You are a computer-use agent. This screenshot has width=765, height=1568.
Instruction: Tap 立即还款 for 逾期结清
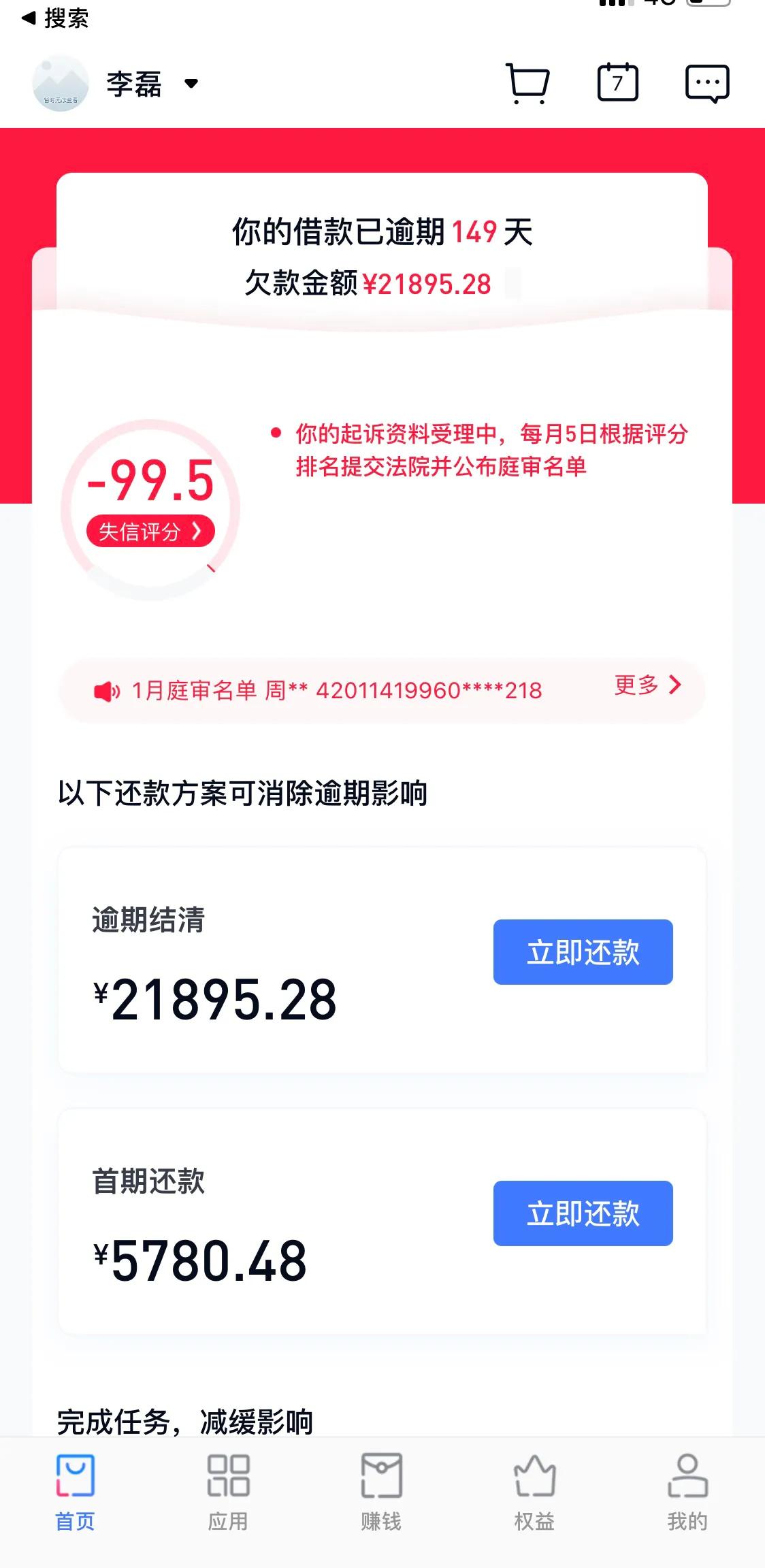[x=583, y=952]
